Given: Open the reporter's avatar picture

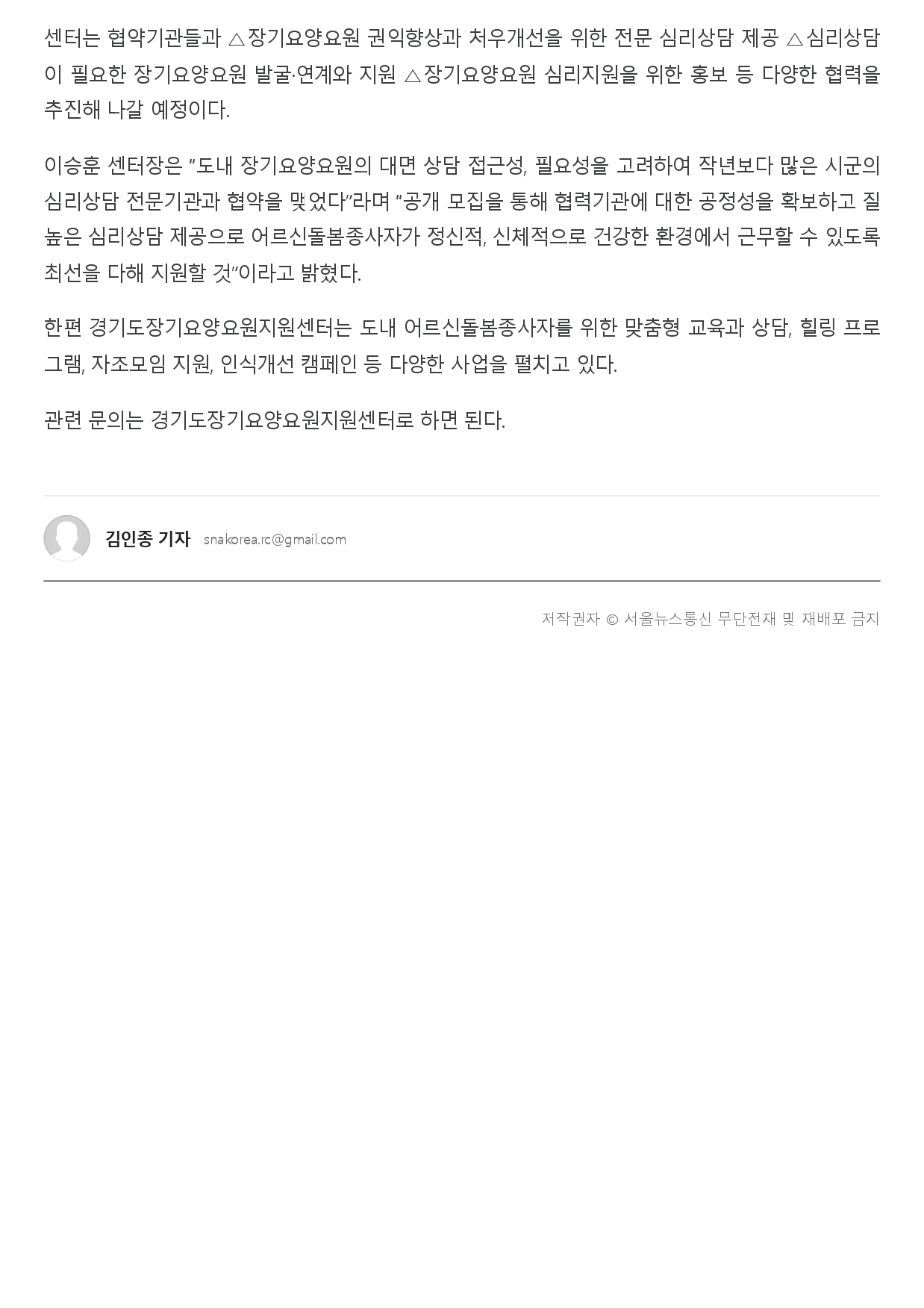Looking at the screenshot, I should 67,538.
